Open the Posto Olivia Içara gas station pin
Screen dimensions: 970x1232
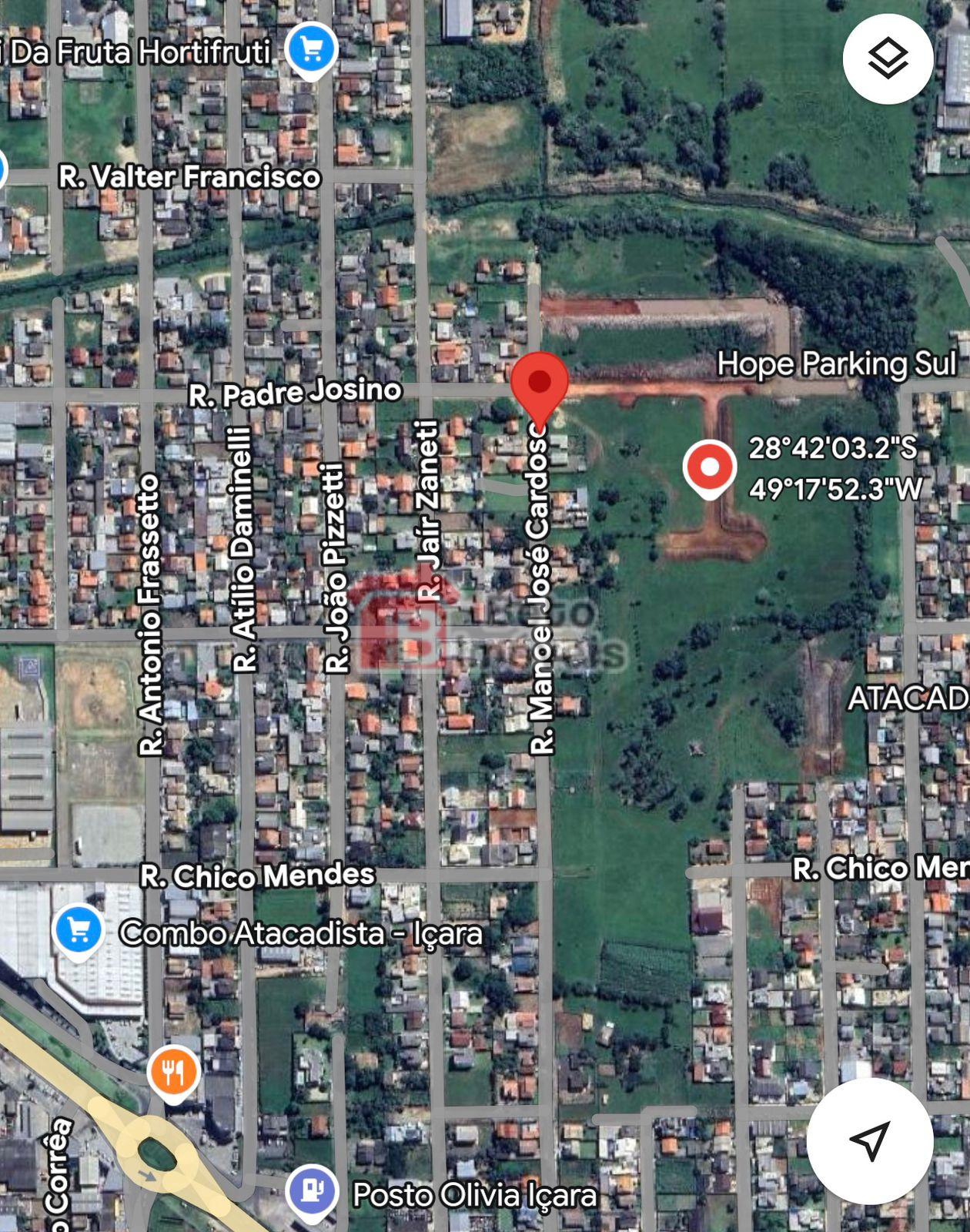pos(312,1191)
